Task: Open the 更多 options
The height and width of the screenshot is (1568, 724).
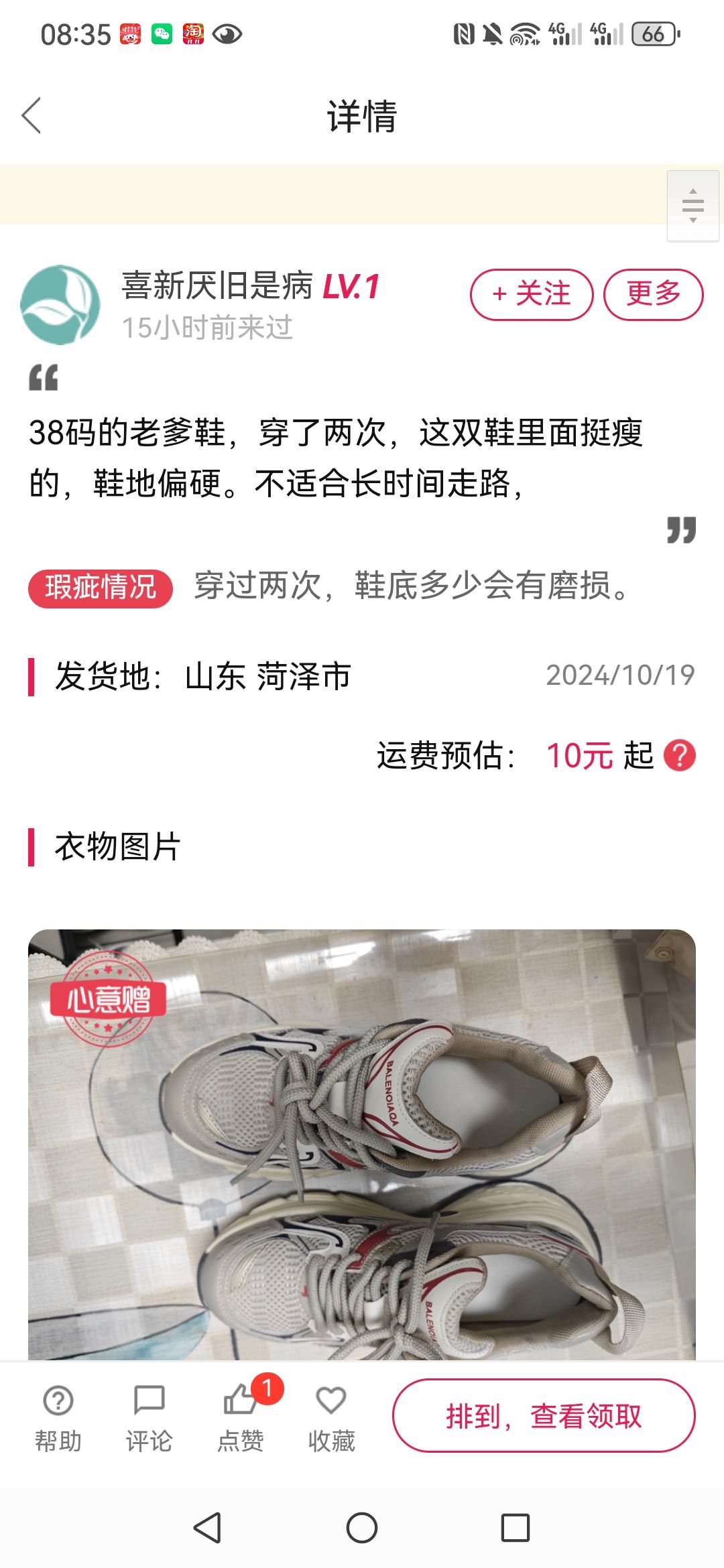Action: (654, 295)
